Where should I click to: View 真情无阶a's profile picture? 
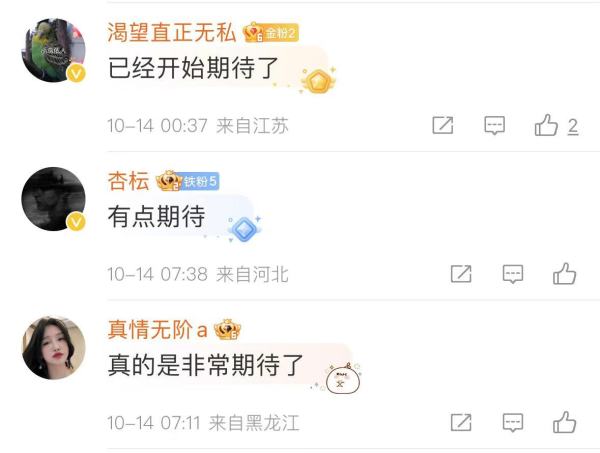click(53, 347)
